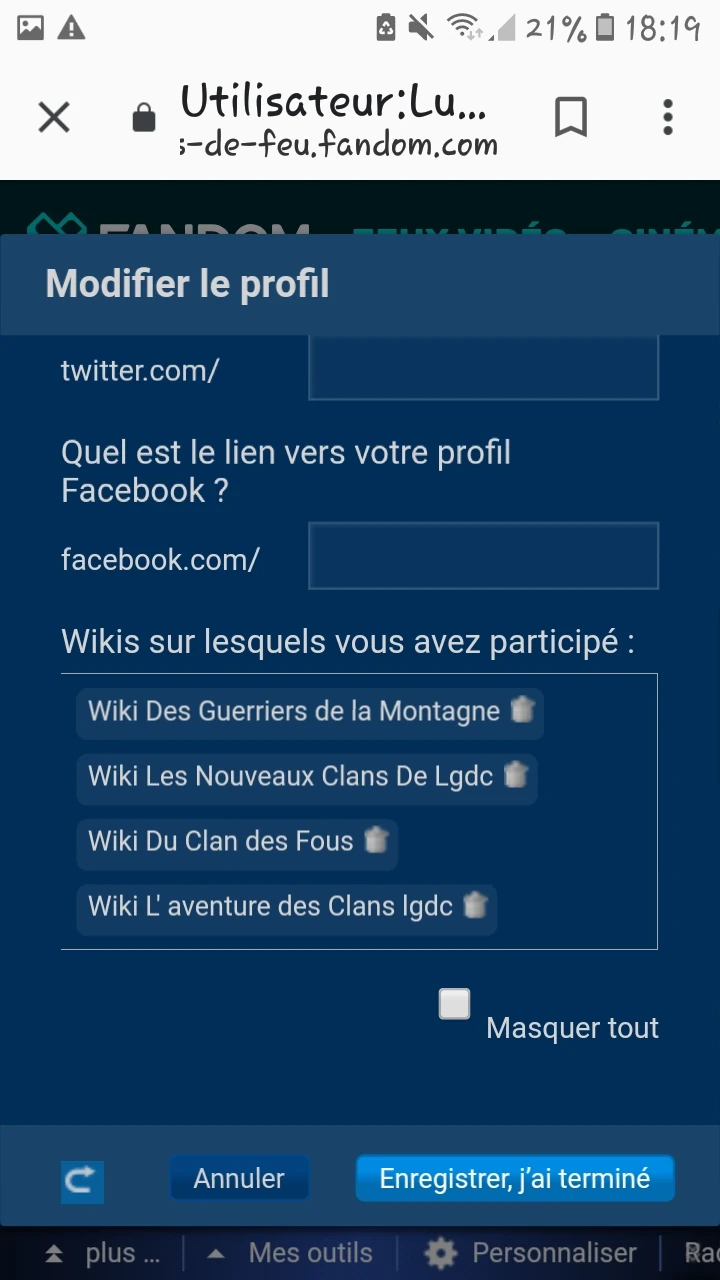720x1280 pixels.
Task: Tap the refresh arrow icon
Action: point(81,1181)
